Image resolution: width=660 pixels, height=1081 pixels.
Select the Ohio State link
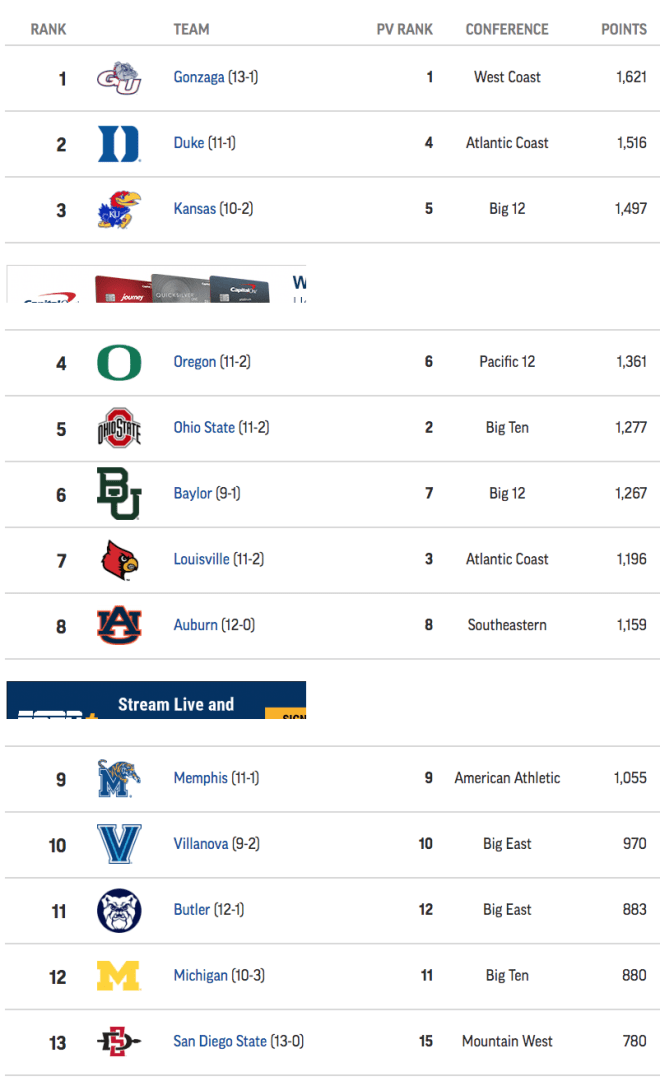coord(204,427)
